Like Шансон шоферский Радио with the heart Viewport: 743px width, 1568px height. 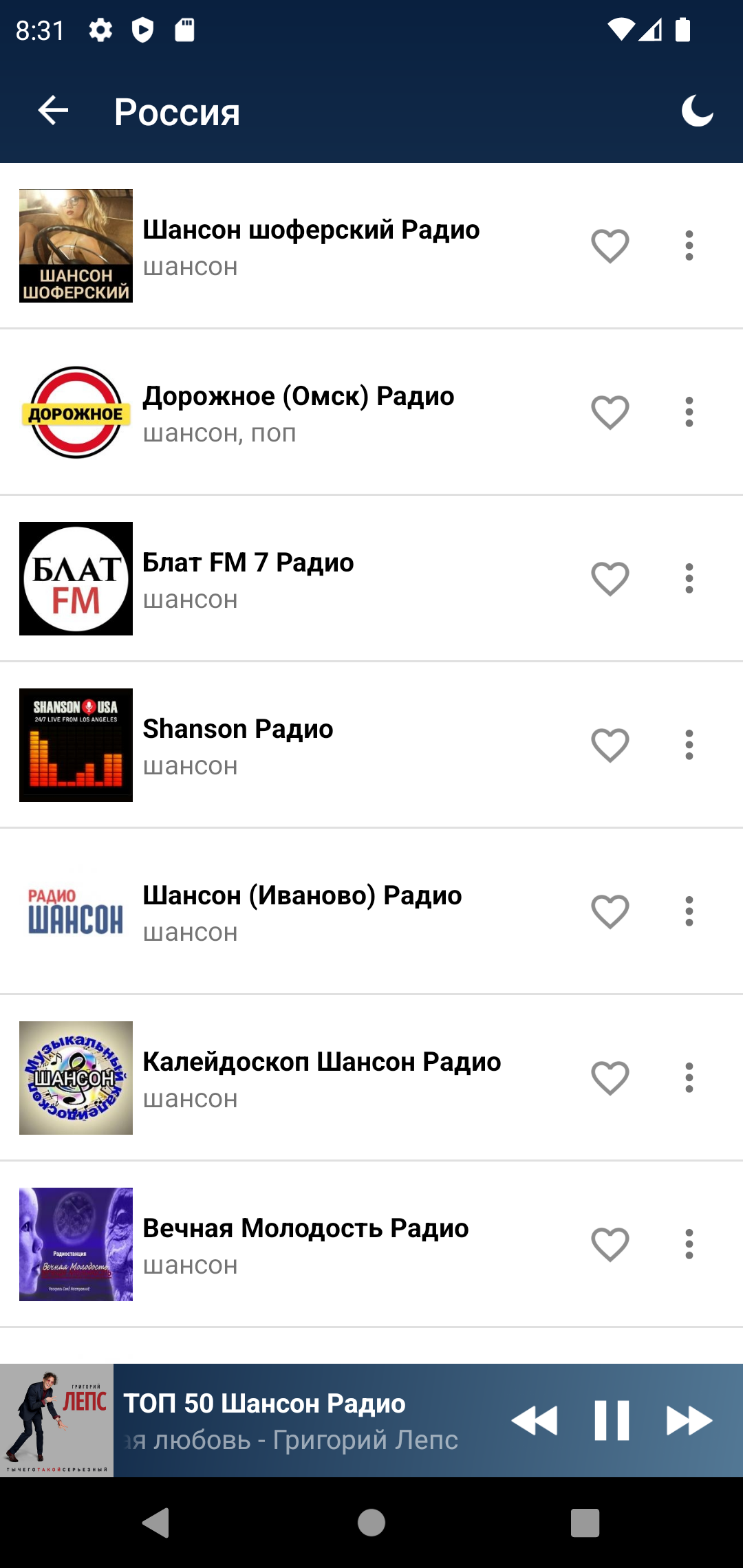pos(610,246)
